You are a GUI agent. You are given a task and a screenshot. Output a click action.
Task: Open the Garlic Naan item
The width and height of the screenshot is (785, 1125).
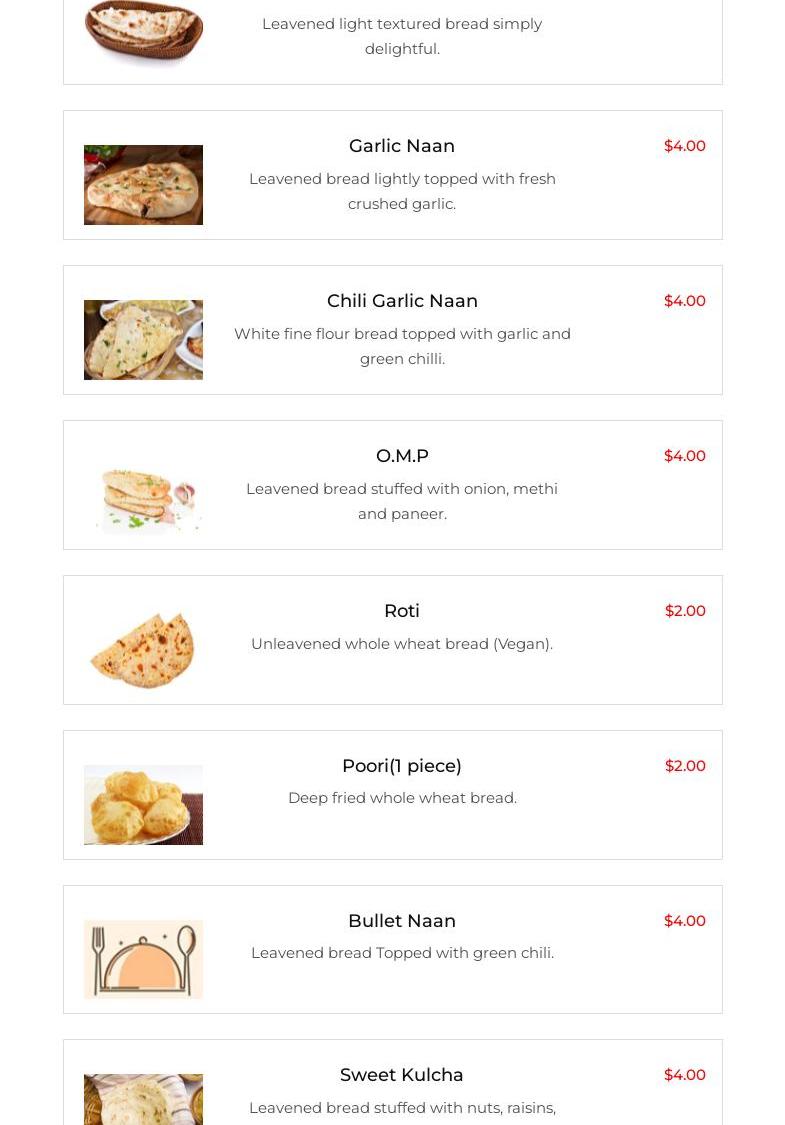[401, 146]
